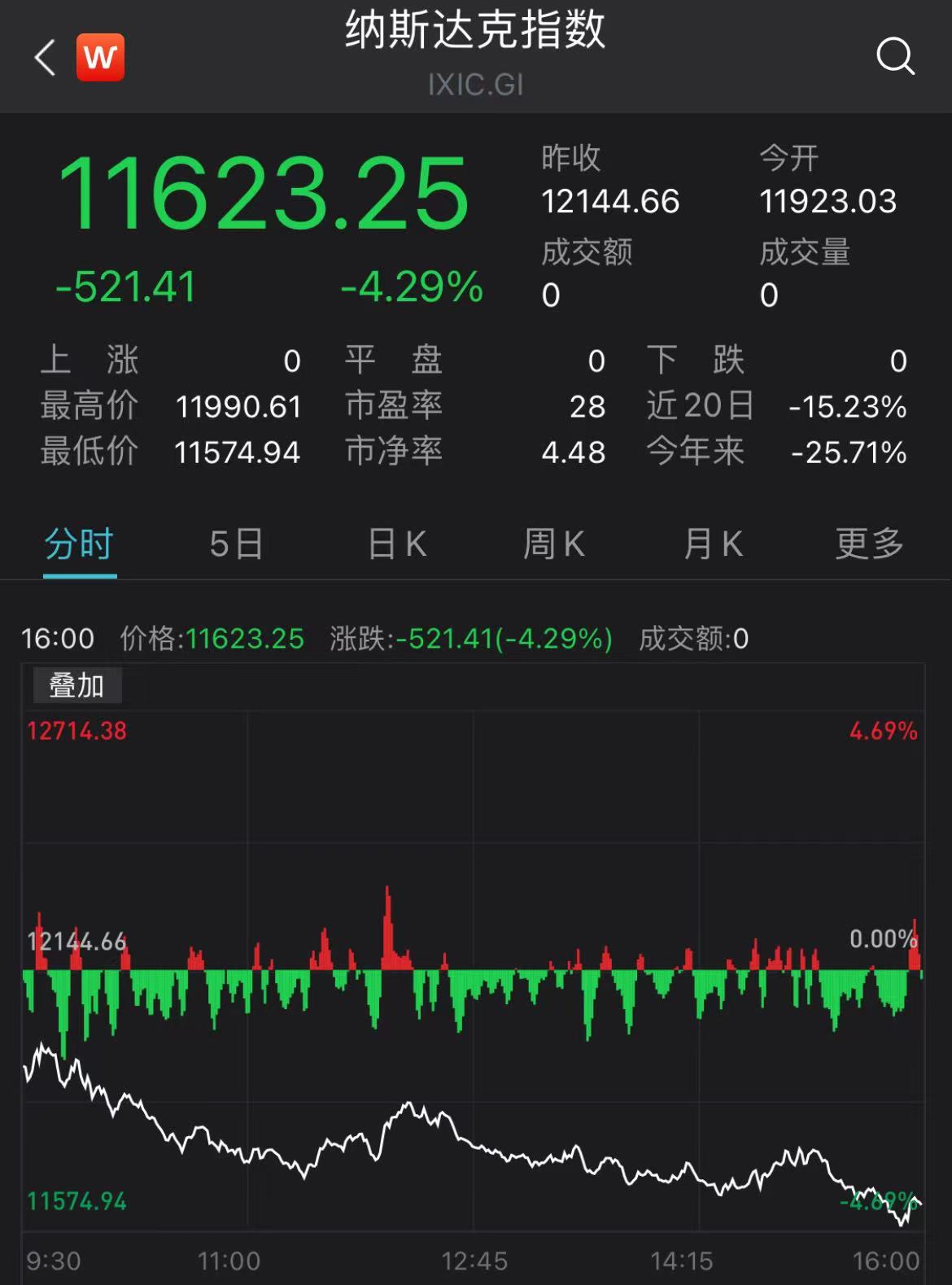
Task: Tap the red Wind "W" app logo
Action: (99, 56)
